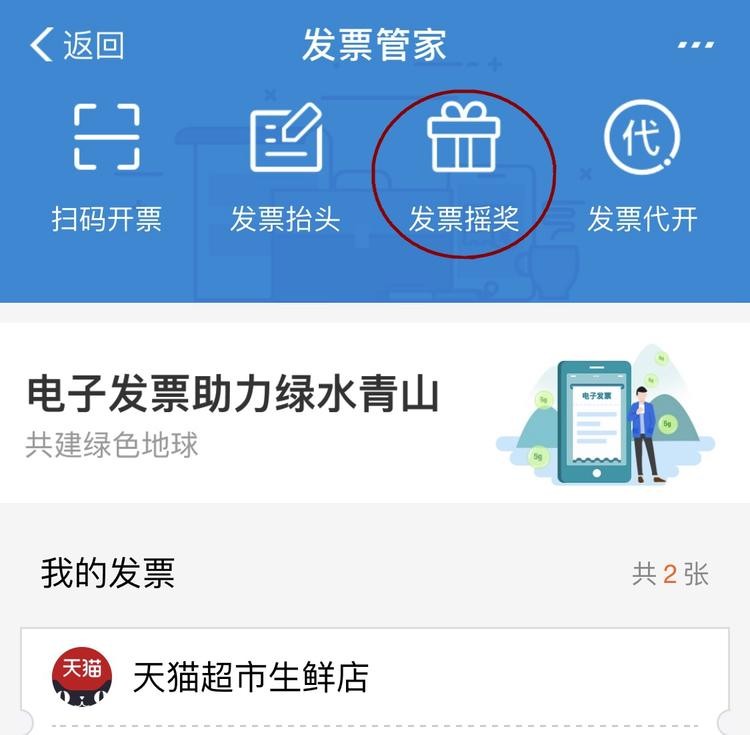Go back using the 返回 button
750x735 pixels.
pos(77,45)
